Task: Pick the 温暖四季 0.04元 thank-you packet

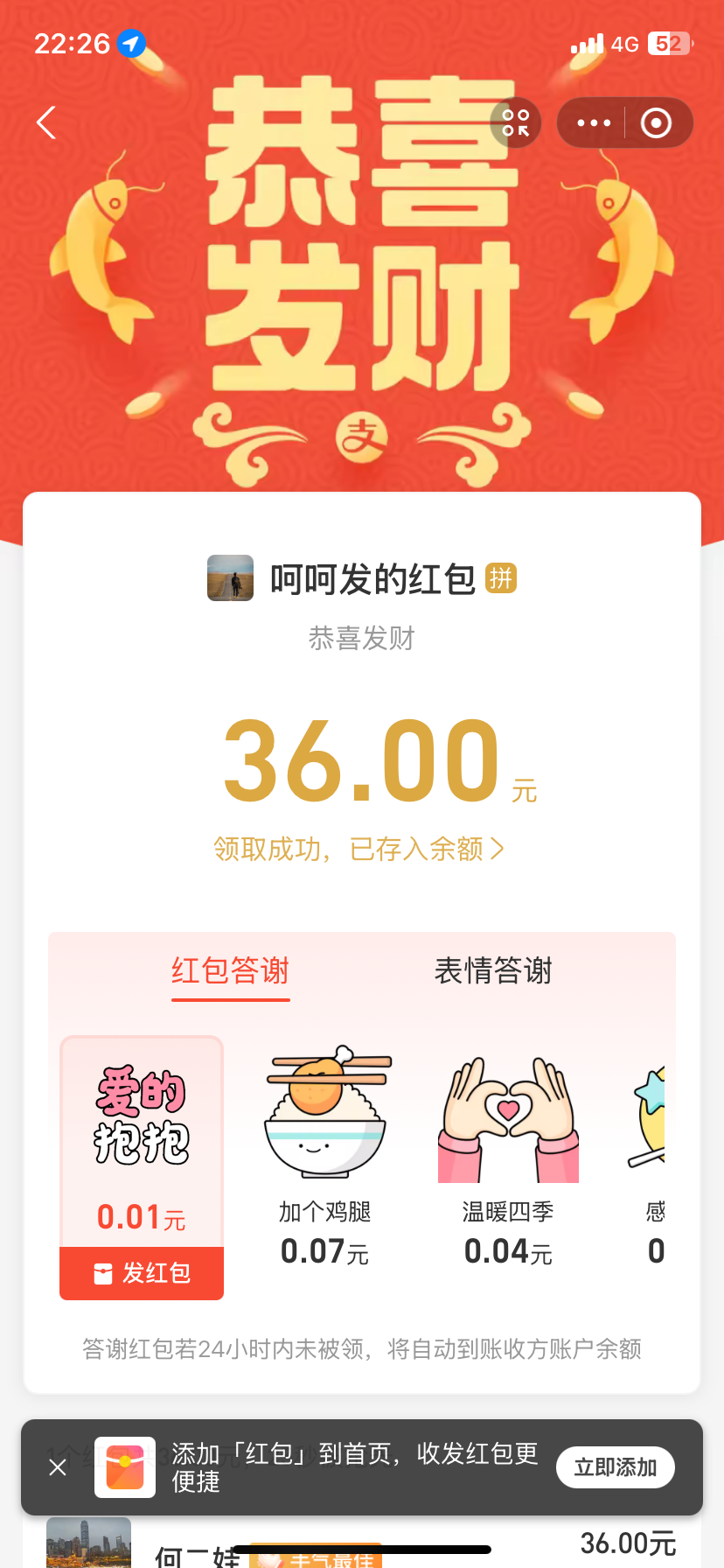Action: tap(508, 1155)
